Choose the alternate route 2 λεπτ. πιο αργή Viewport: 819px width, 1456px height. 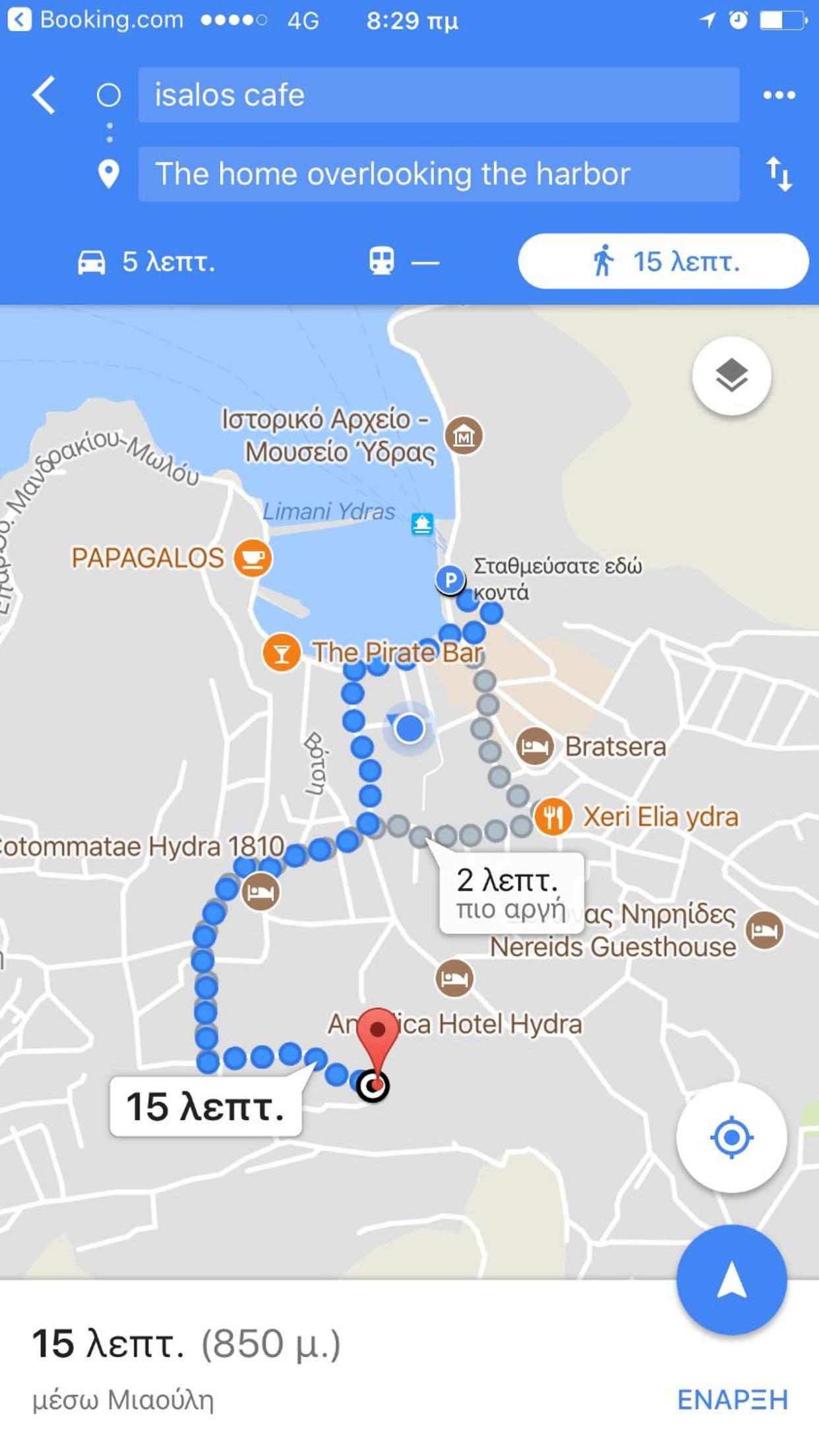(511, 893)
